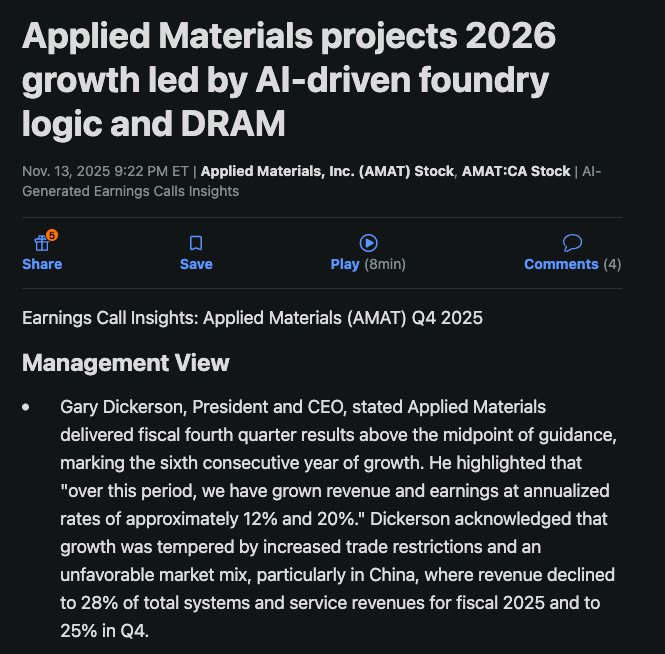Play the 8-minute audio version
Screen dimensions: 665x654
click(x=367, y=252)
